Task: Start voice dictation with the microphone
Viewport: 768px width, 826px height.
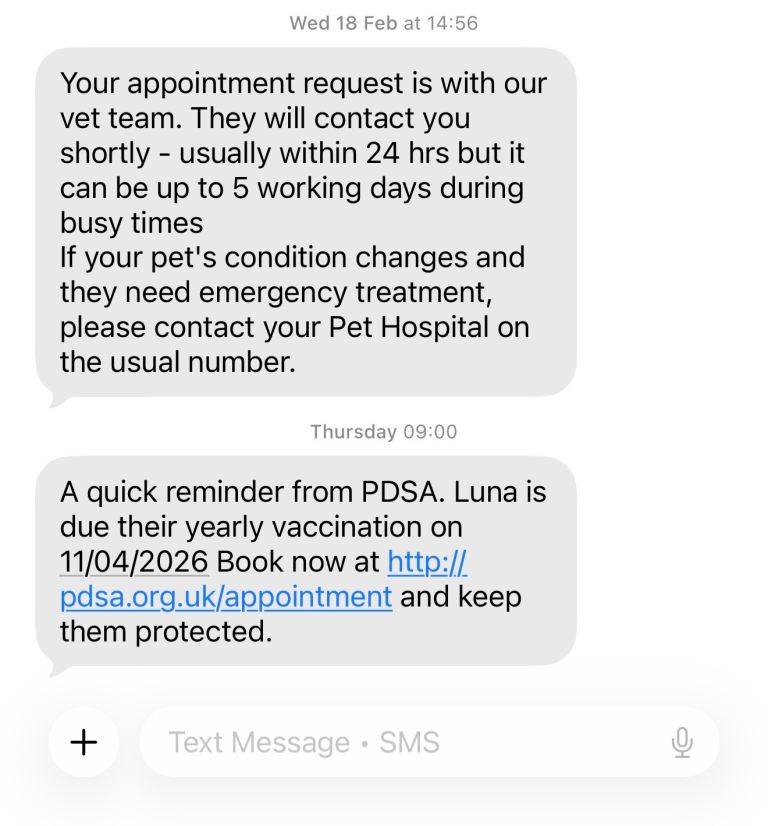Action: click(682, 742)
